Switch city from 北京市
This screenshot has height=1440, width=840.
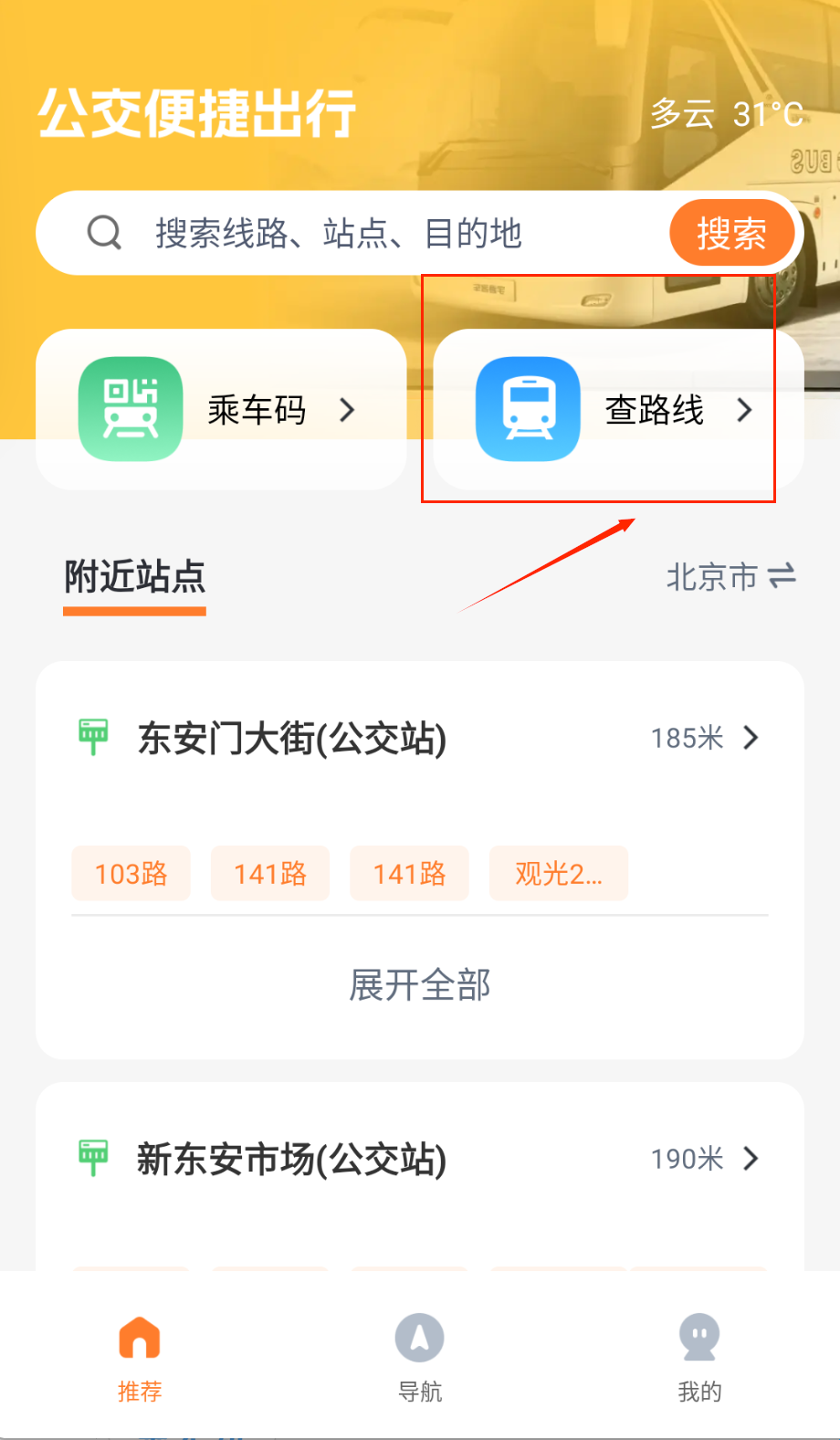click(x=730, y=577)
